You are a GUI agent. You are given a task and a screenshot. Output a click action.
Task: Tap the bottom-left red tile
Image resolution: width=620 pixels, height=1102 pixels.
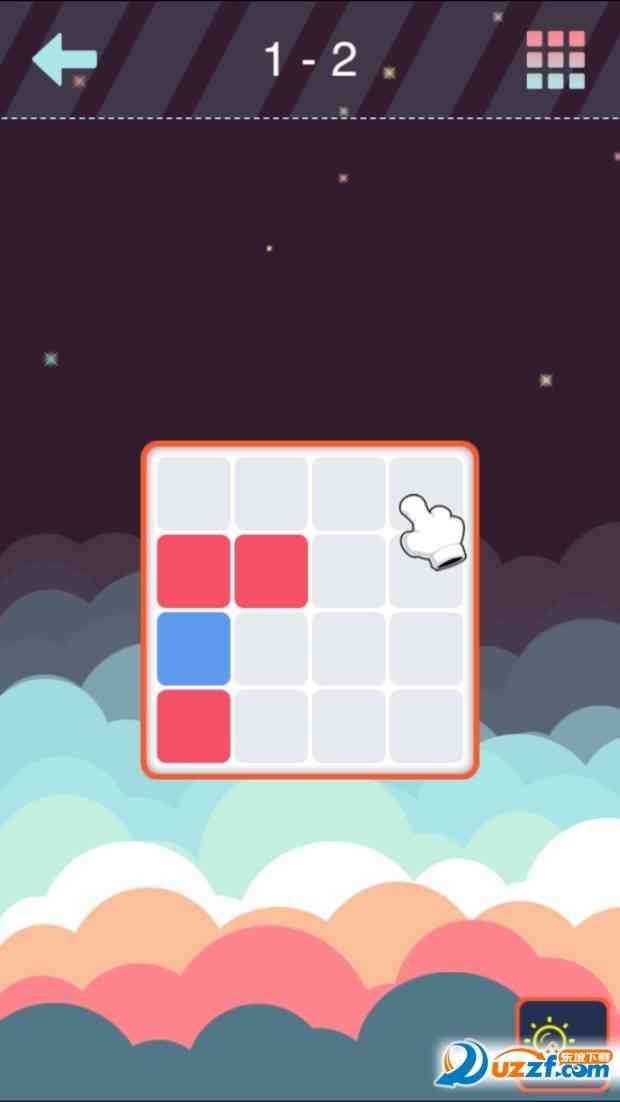(x=194, y=725)
